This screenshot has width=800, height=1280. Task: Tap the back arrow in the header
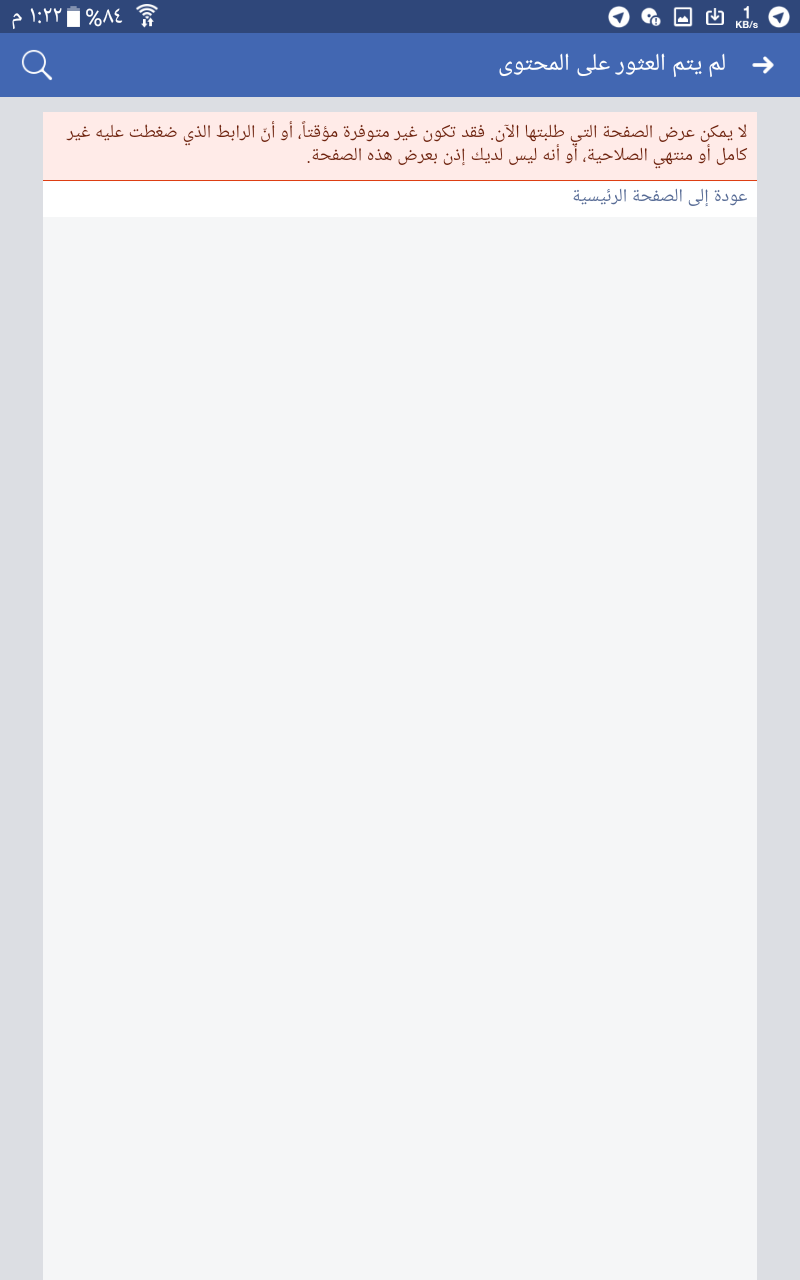tap(763, 65)
